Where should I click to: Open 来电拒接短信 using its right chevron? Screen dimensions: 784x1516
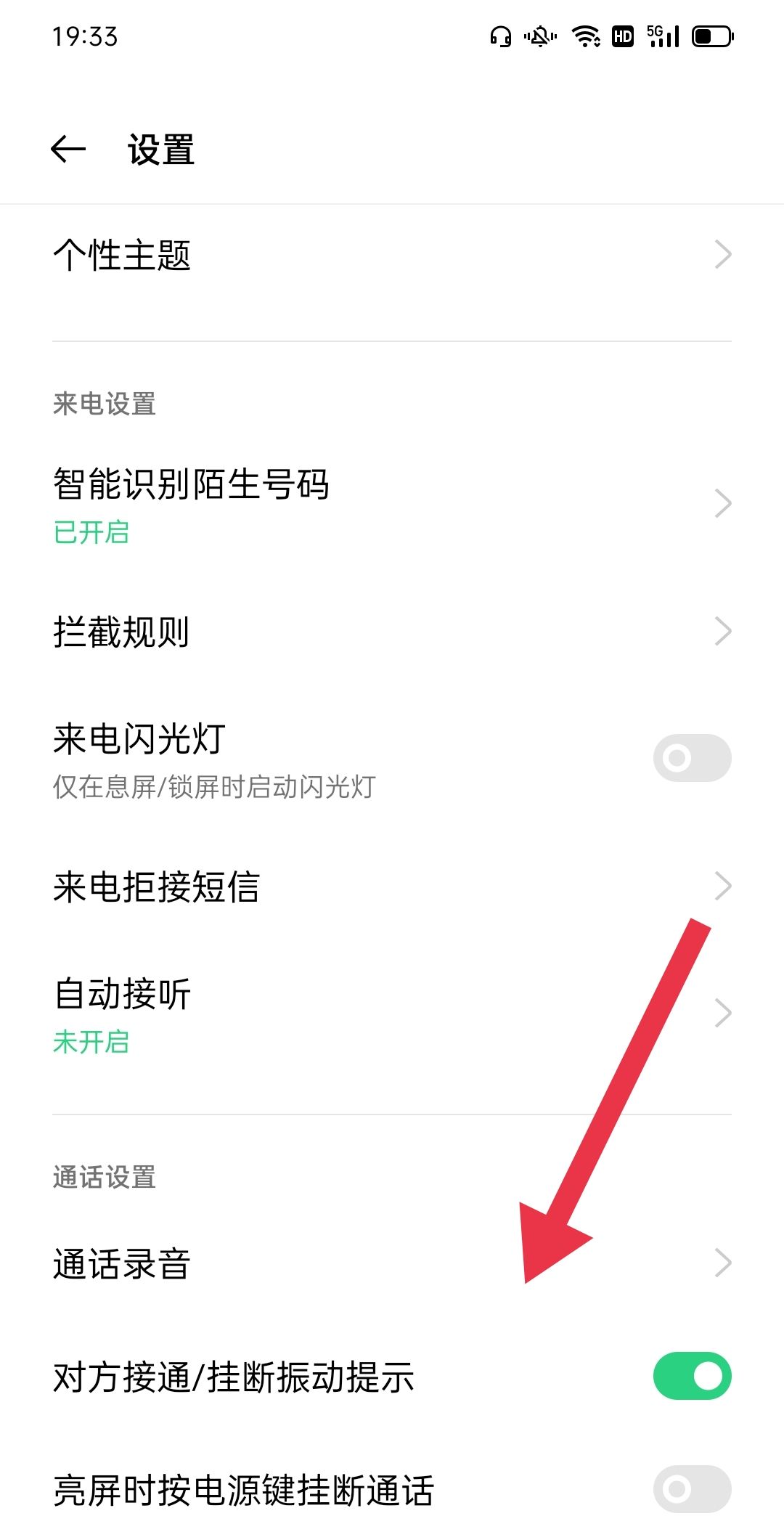(722, 885)
